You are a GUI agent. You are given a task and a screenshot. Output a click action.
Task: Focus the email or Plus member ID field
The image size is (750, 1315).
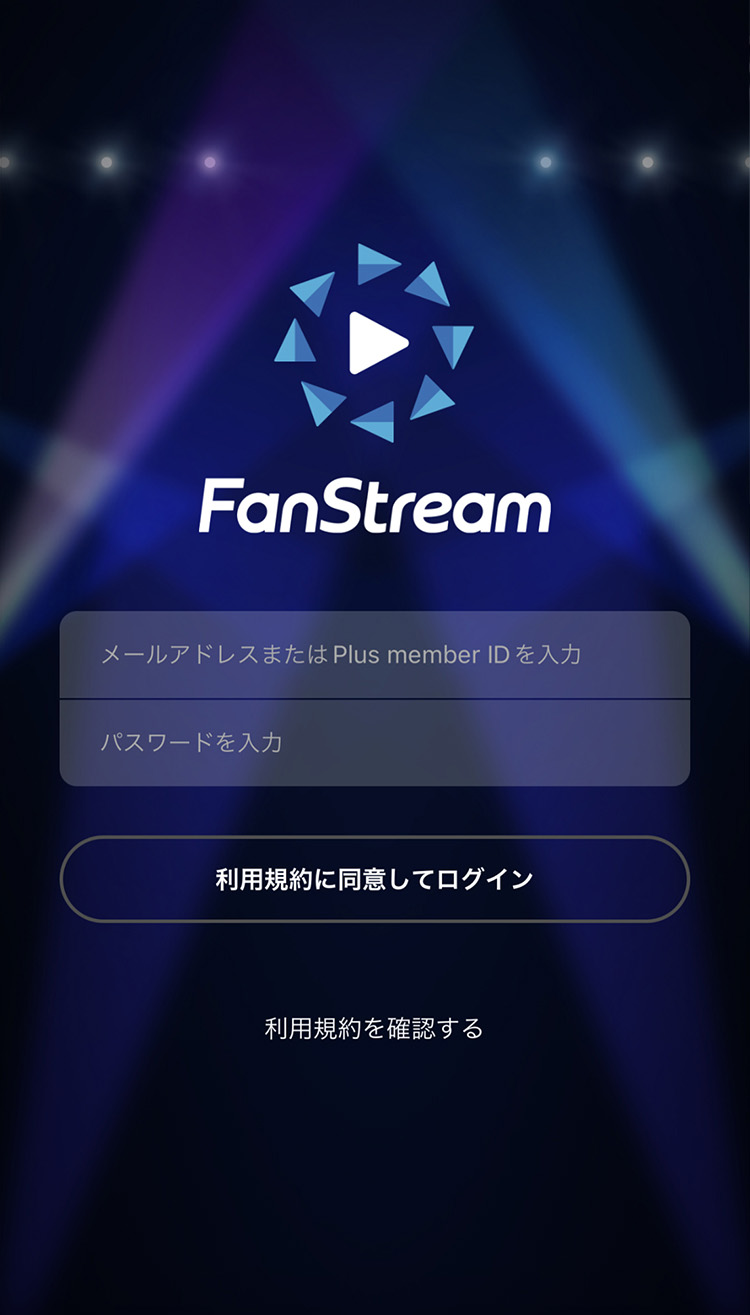coord(374,655)
